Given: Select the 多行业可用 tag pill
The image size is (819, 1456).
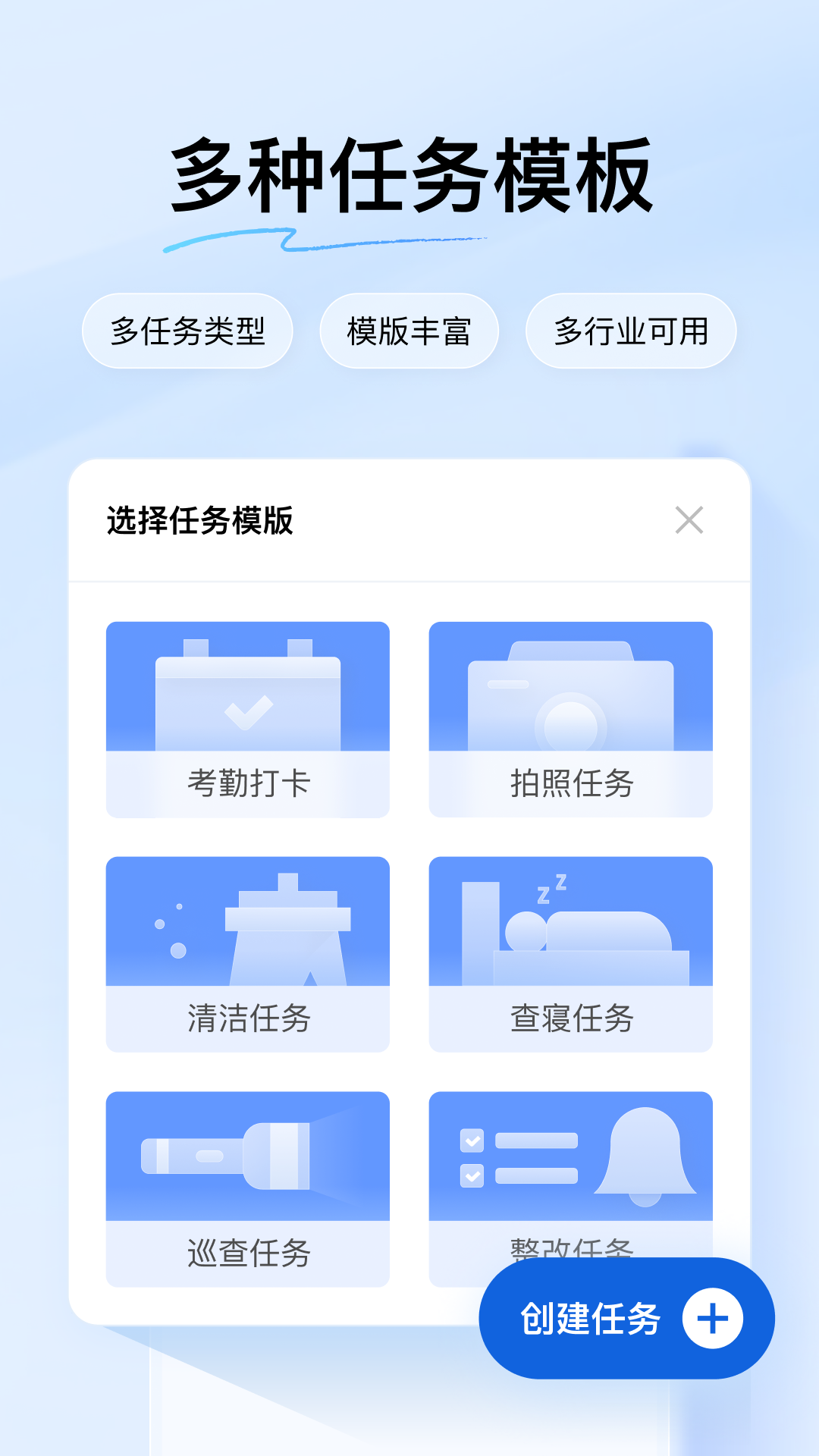Looking at the screenshot, I should (x=630, y=331).
